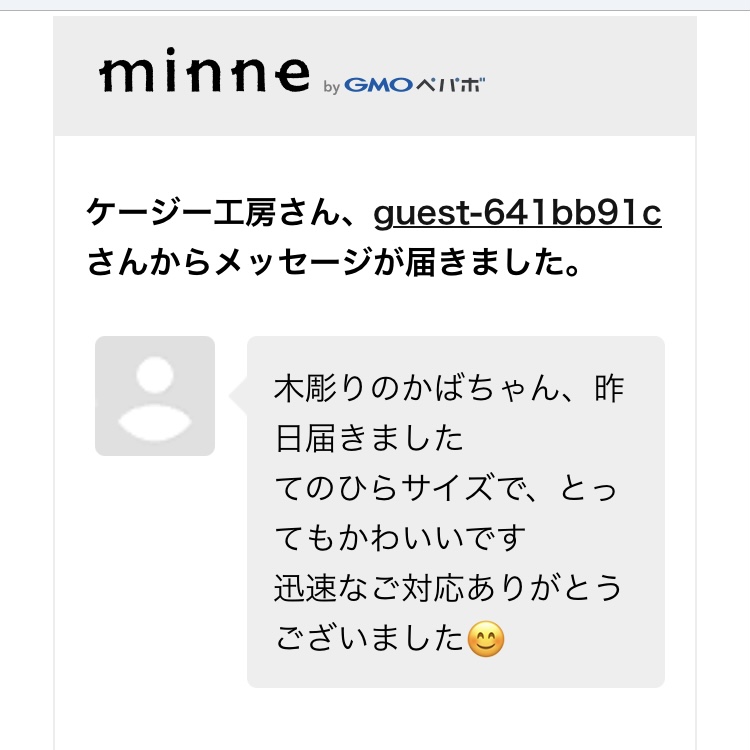Open the guest-641bb91c user link
The width and height of the screenshot is (750, 750).
click(517, 214)
